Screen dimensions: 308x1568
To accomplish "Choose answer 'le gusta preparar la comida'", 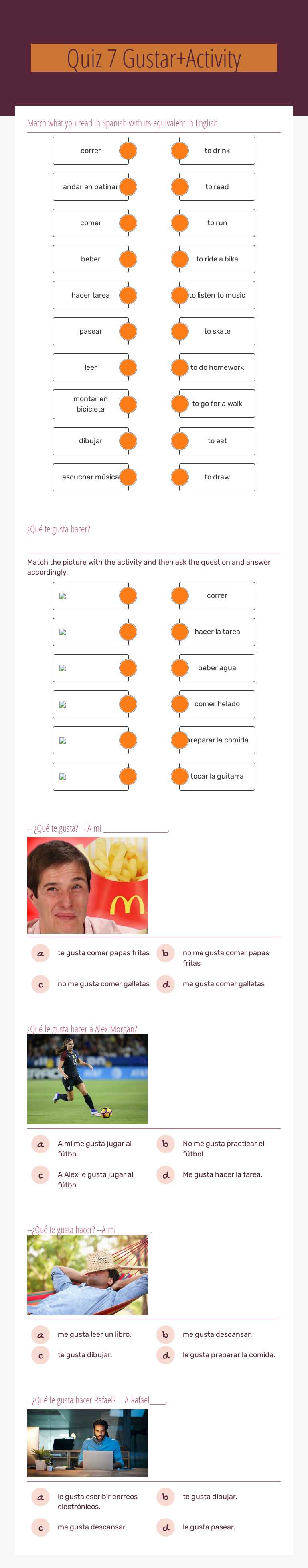I will [x=229, y=1355].
